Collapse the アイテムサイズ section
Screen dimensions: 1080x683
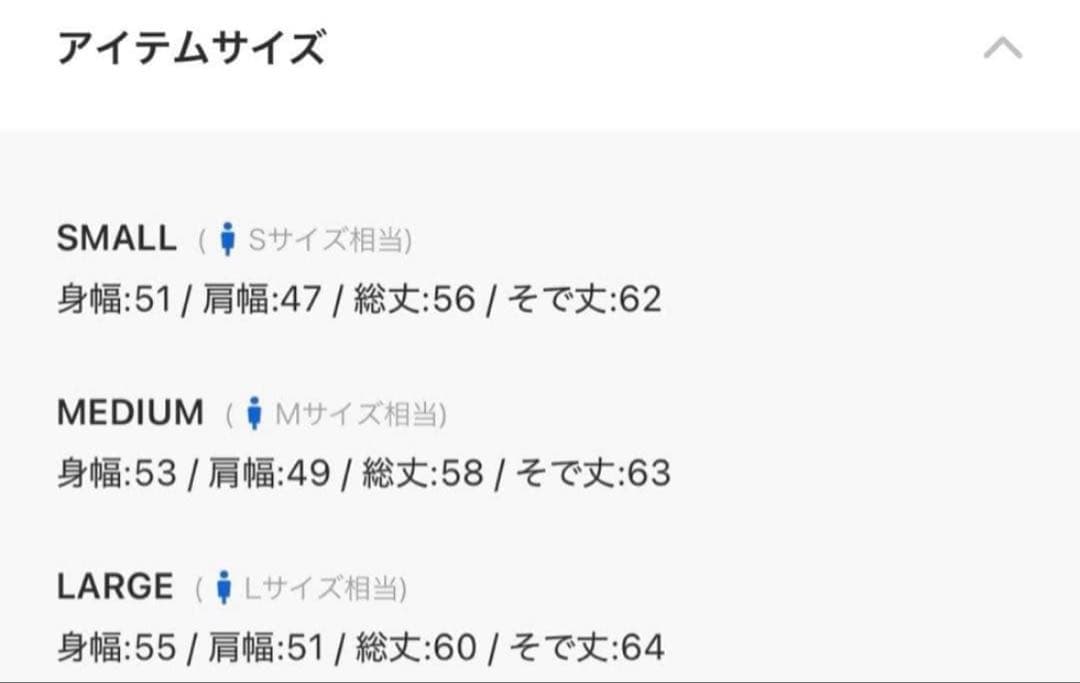[1002, 48]
